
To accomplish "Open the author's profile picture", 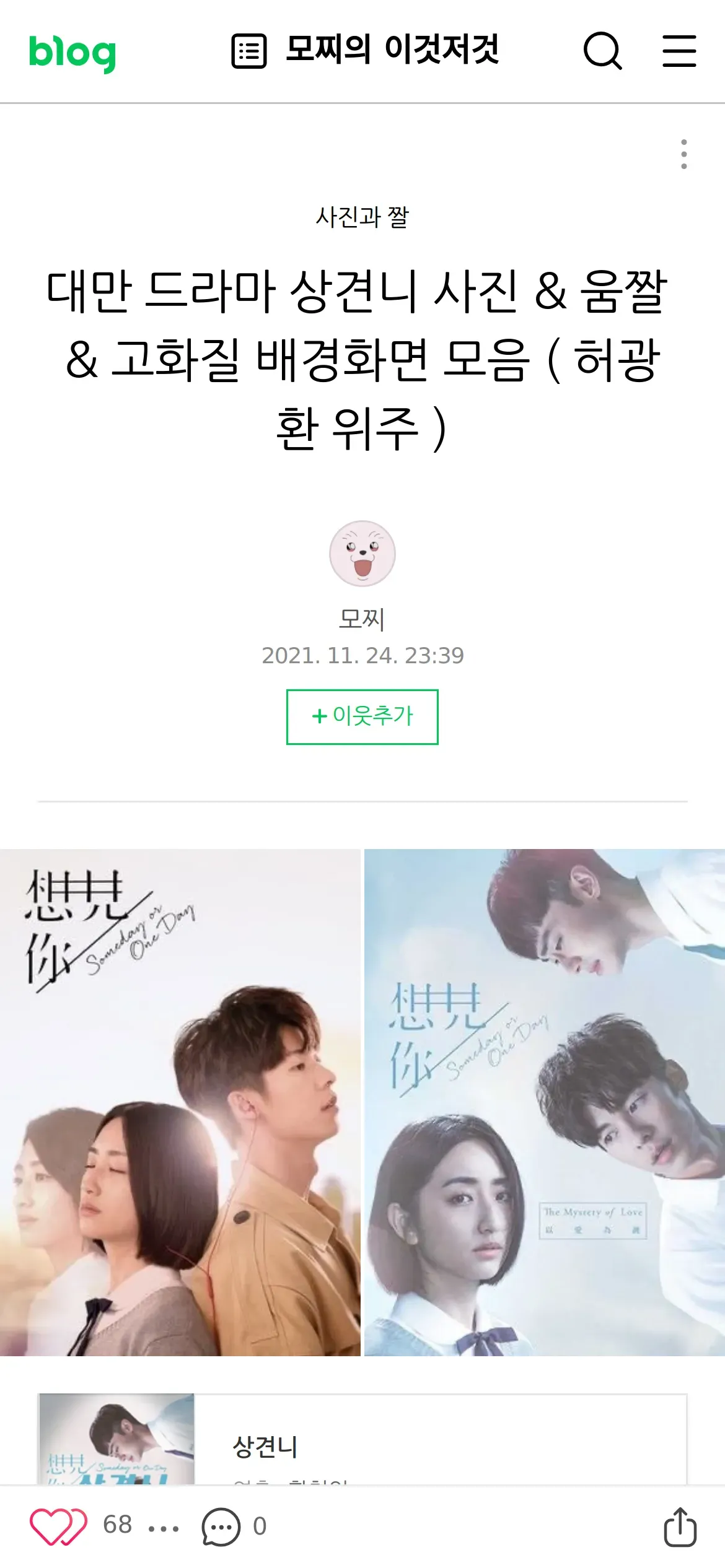I will point(362,554).
